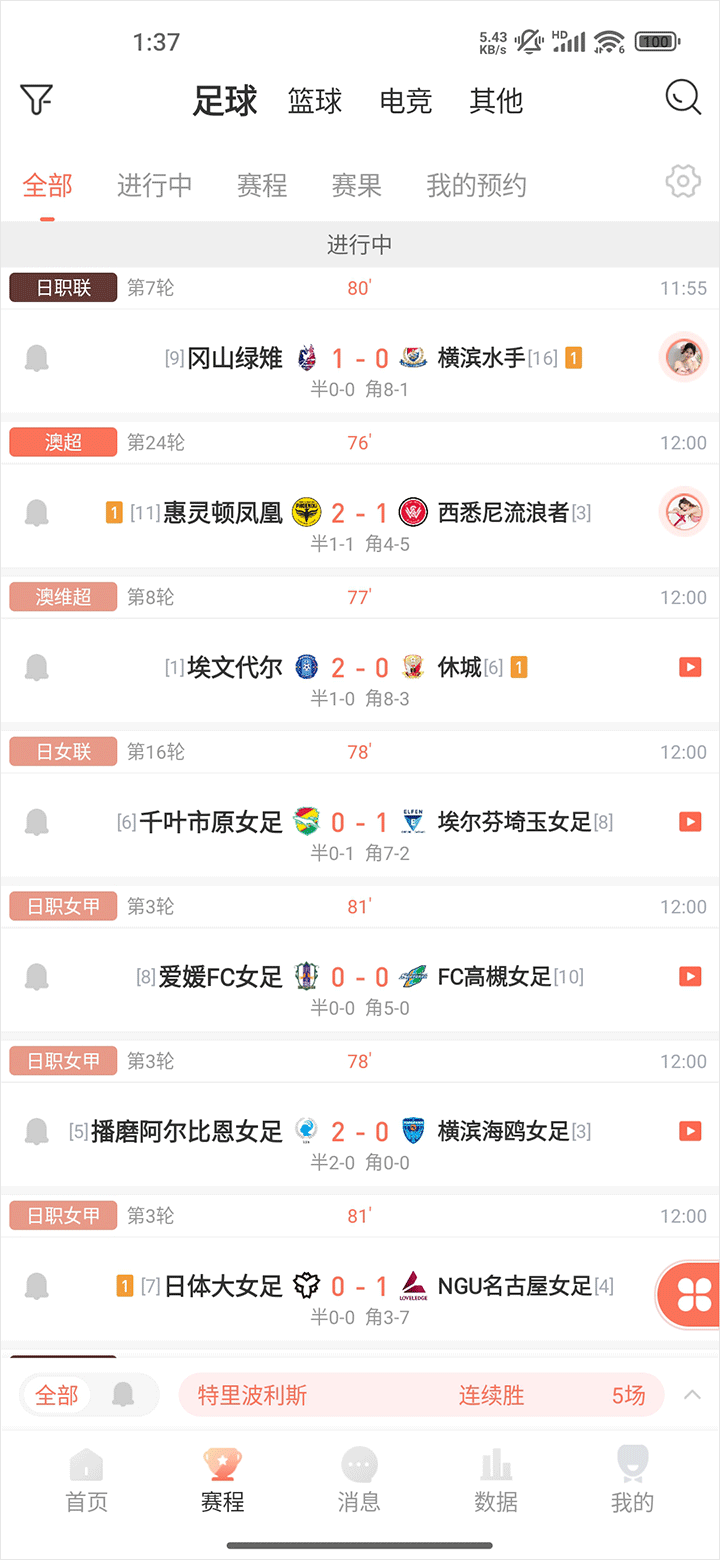
Task: Open the 我的 profile tab
Action: (632, 1480)
